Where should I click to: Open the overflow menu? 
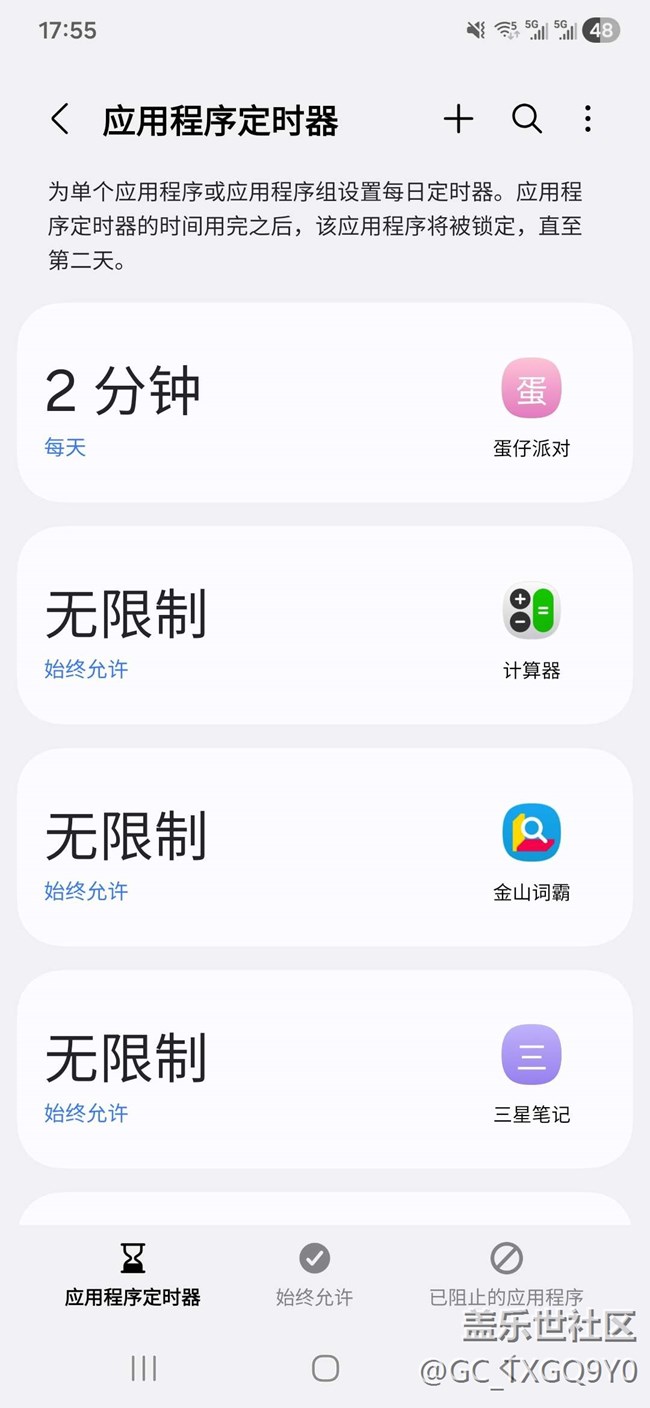click(x=588, y=120)
